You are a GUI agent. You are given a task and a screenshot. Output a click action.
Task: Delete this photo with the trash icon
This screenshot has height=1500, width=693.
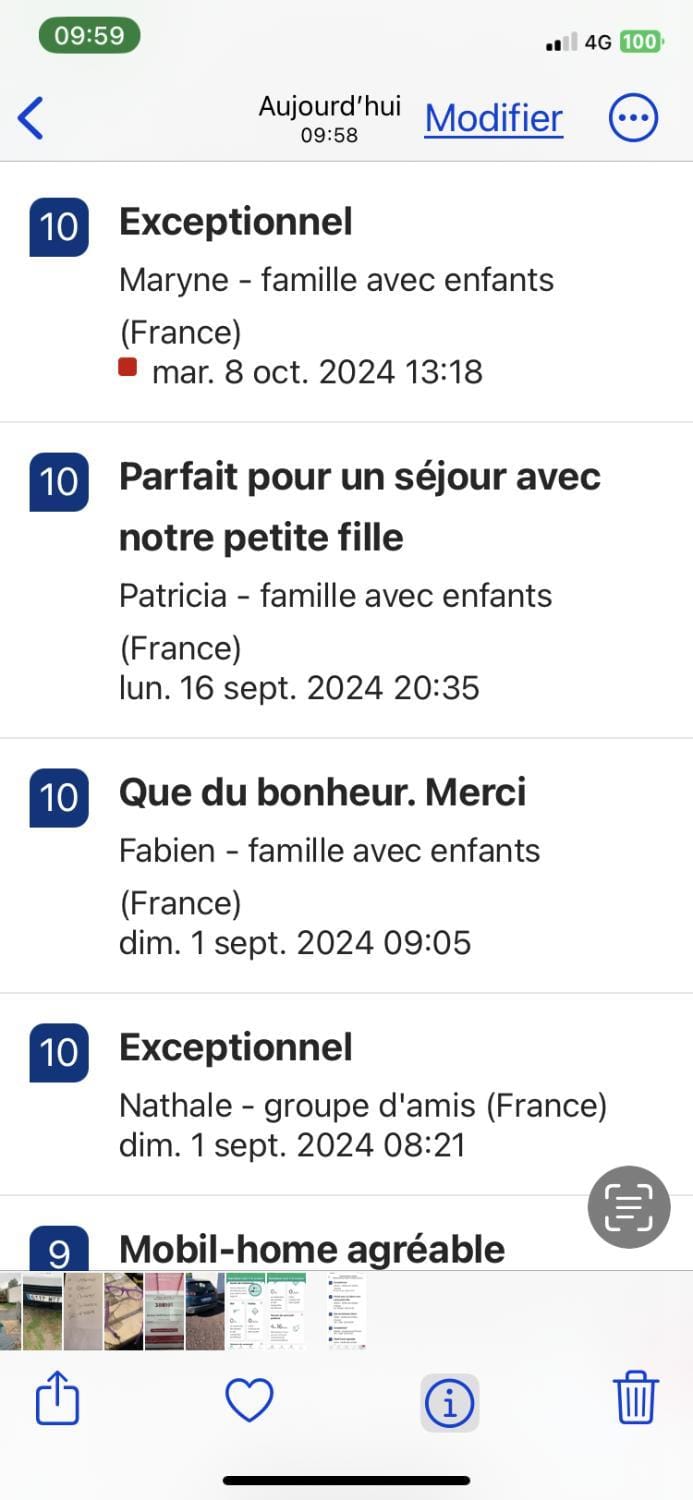tap(636, 1398)
